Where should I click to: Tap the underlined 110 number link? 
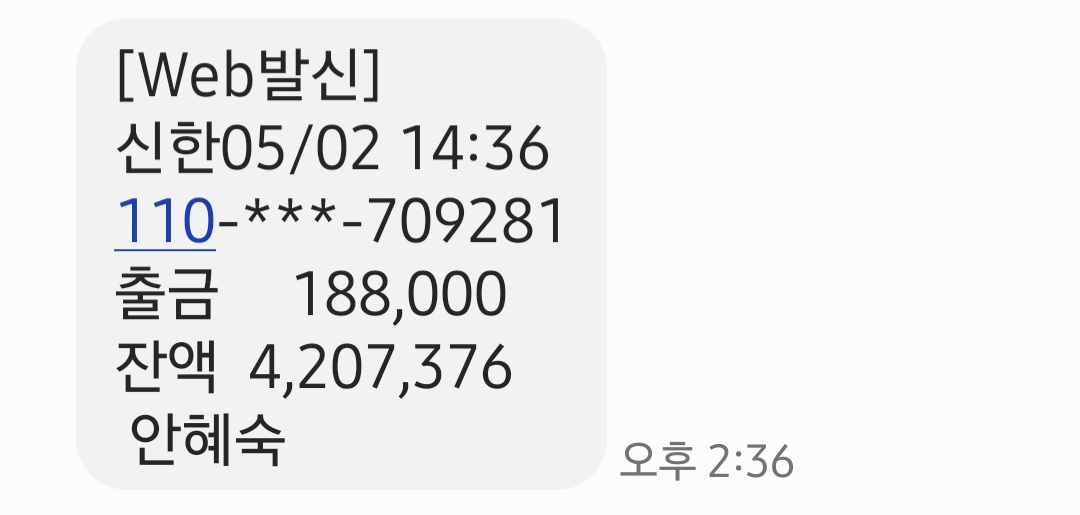tap(165, 222)
